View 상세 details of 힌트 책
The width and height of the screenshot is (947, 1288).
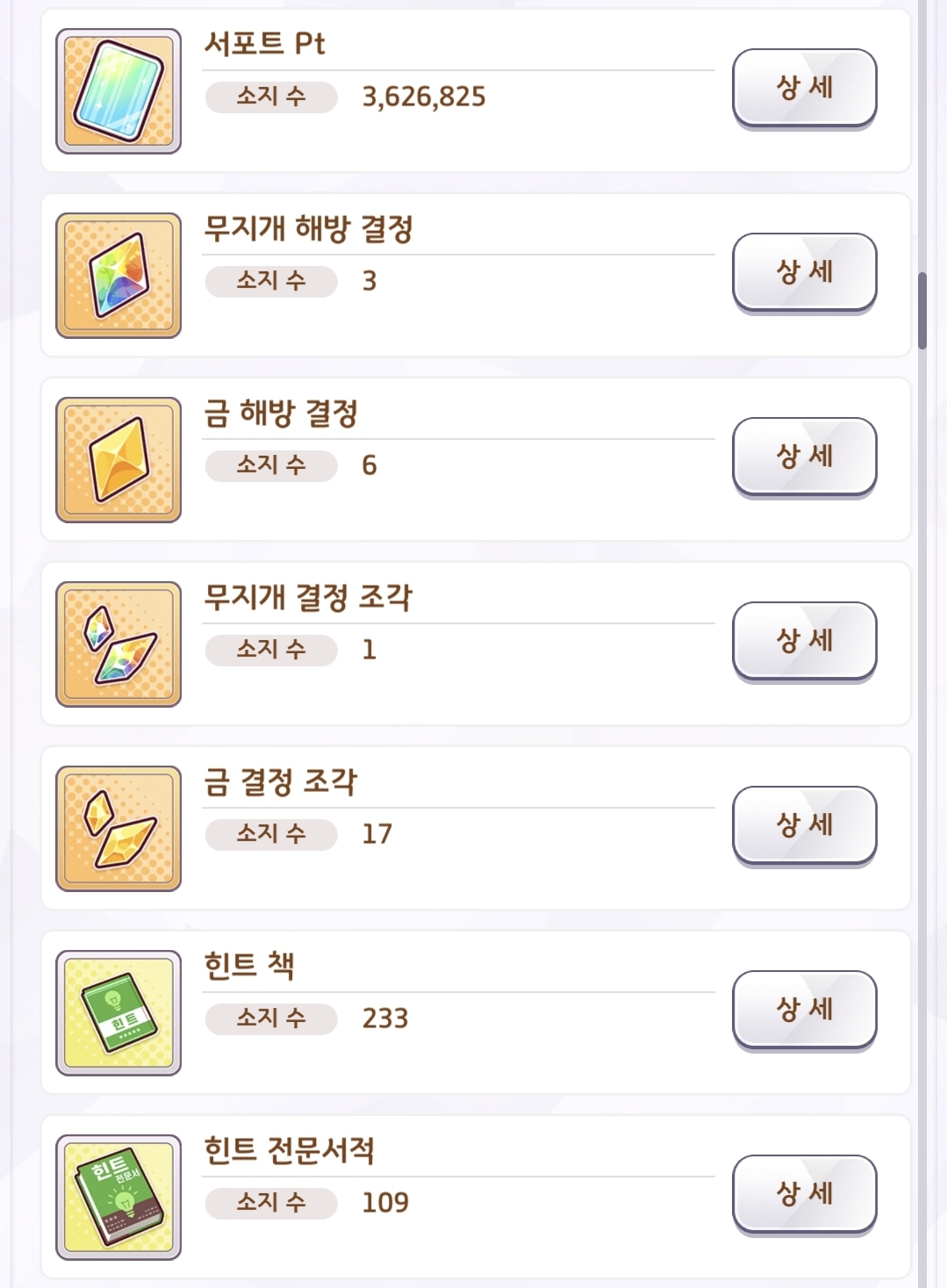click(x=804, y=1010)
